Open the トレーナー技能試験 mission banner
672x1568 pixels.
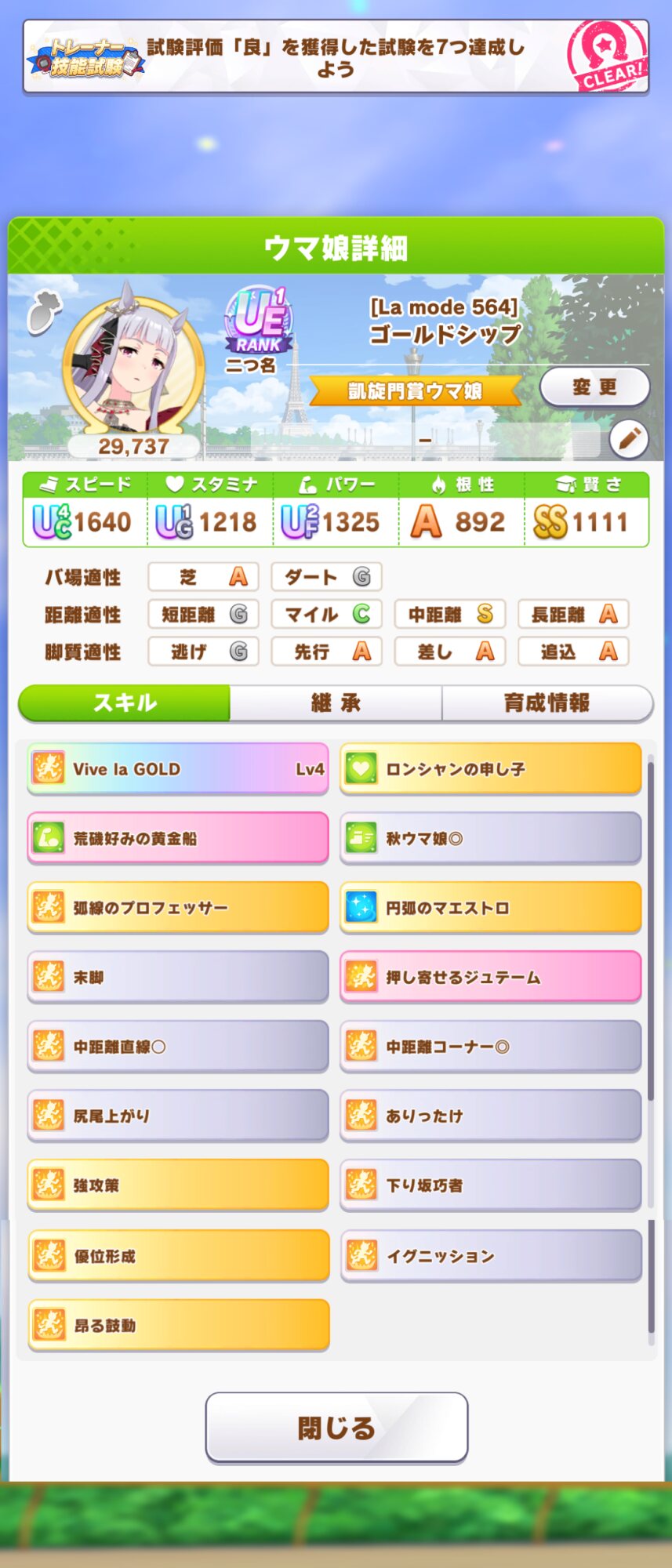pos(336,58)
